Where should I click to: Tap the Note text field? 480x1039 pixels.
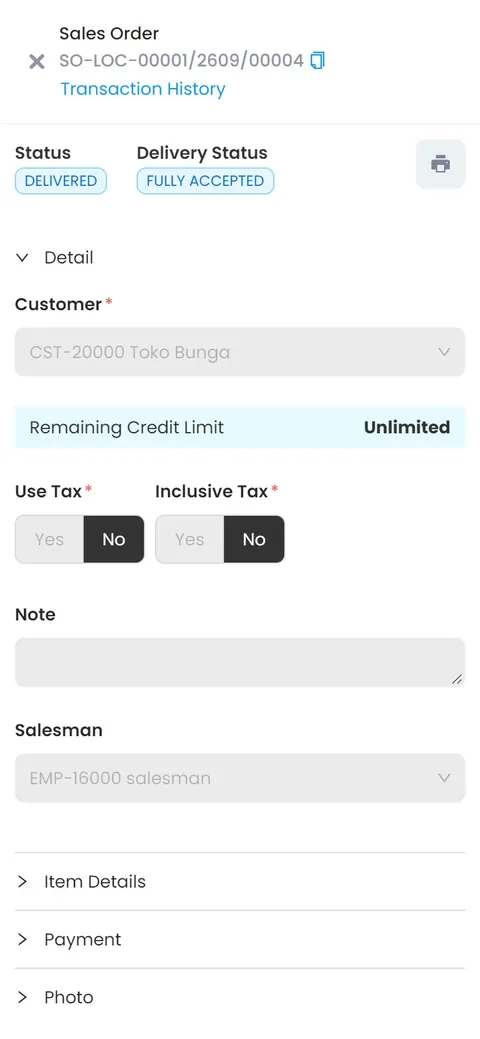pyautogui.click(x=240, y=662)
